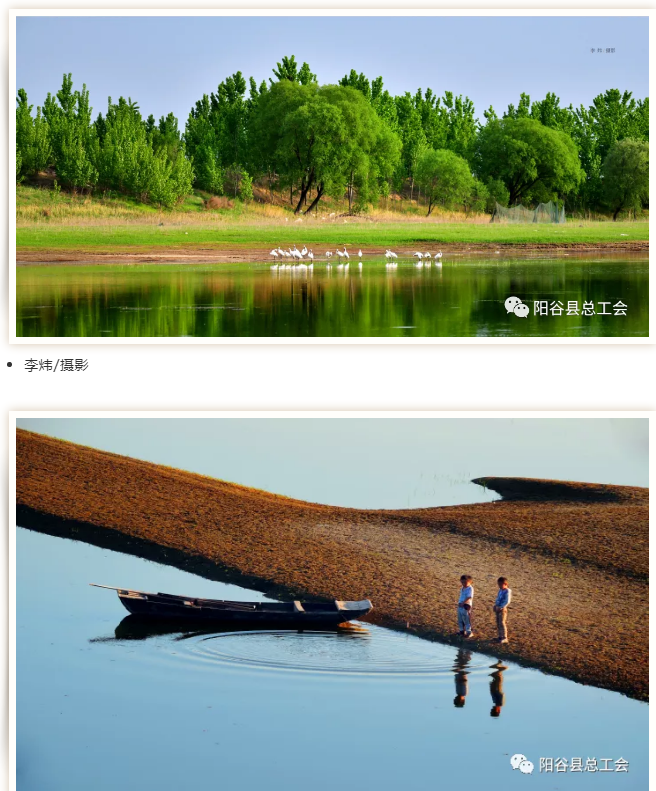View the boat and children photo fullscreen
The width and height of the screenshot is (656, 791).
tap(332, 603)
